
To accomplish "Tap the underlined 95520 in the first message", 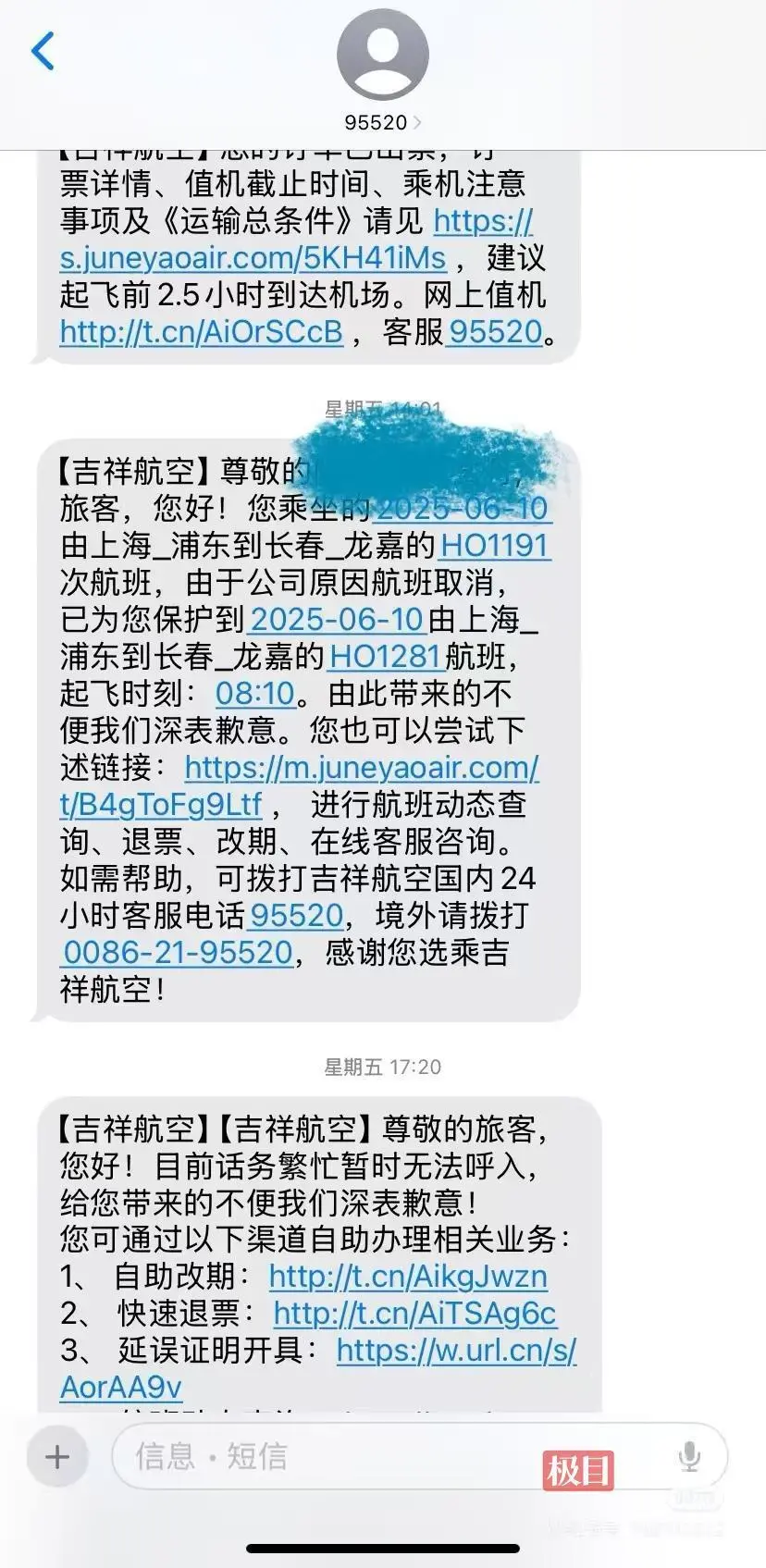I will click(495, 330).
